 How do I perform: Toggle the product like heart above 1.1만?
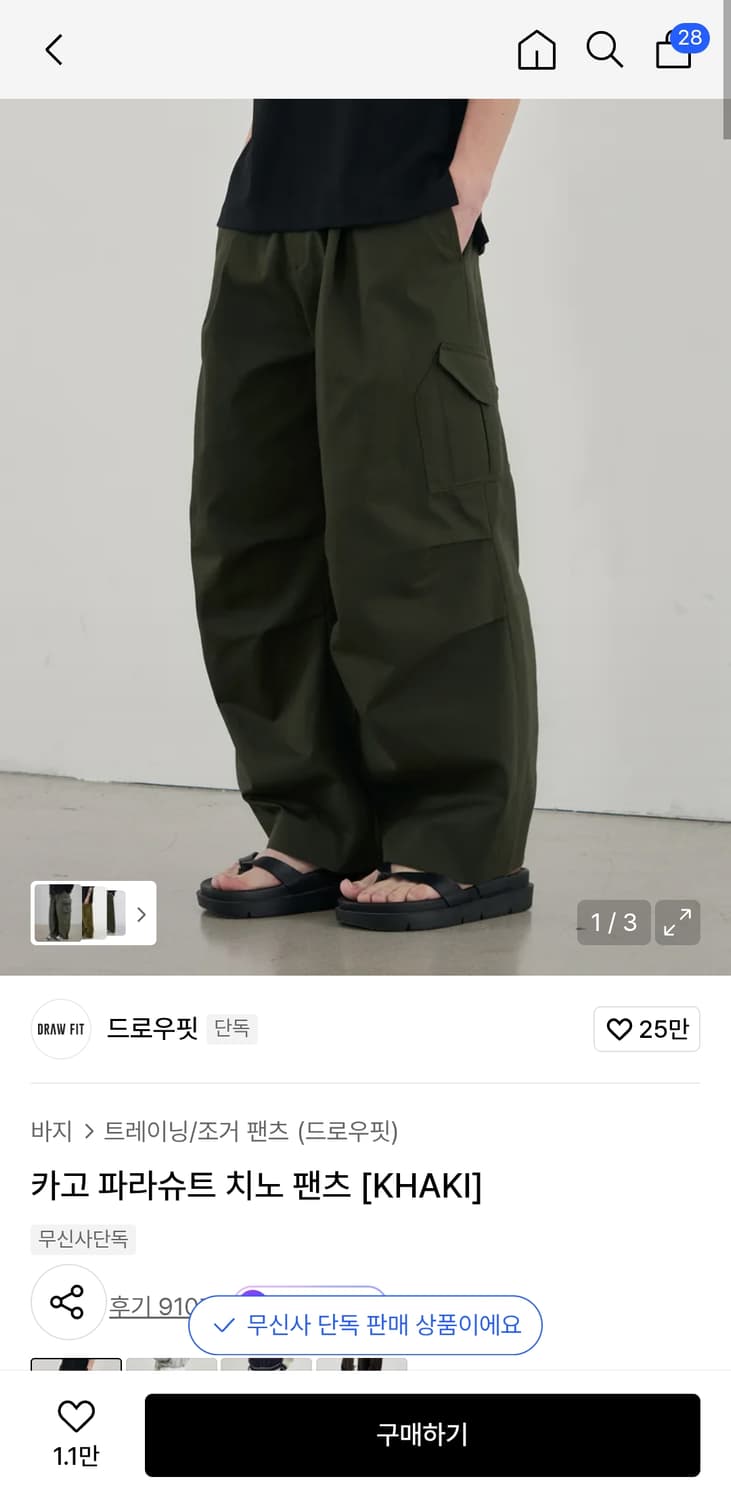pos(76,1418)
